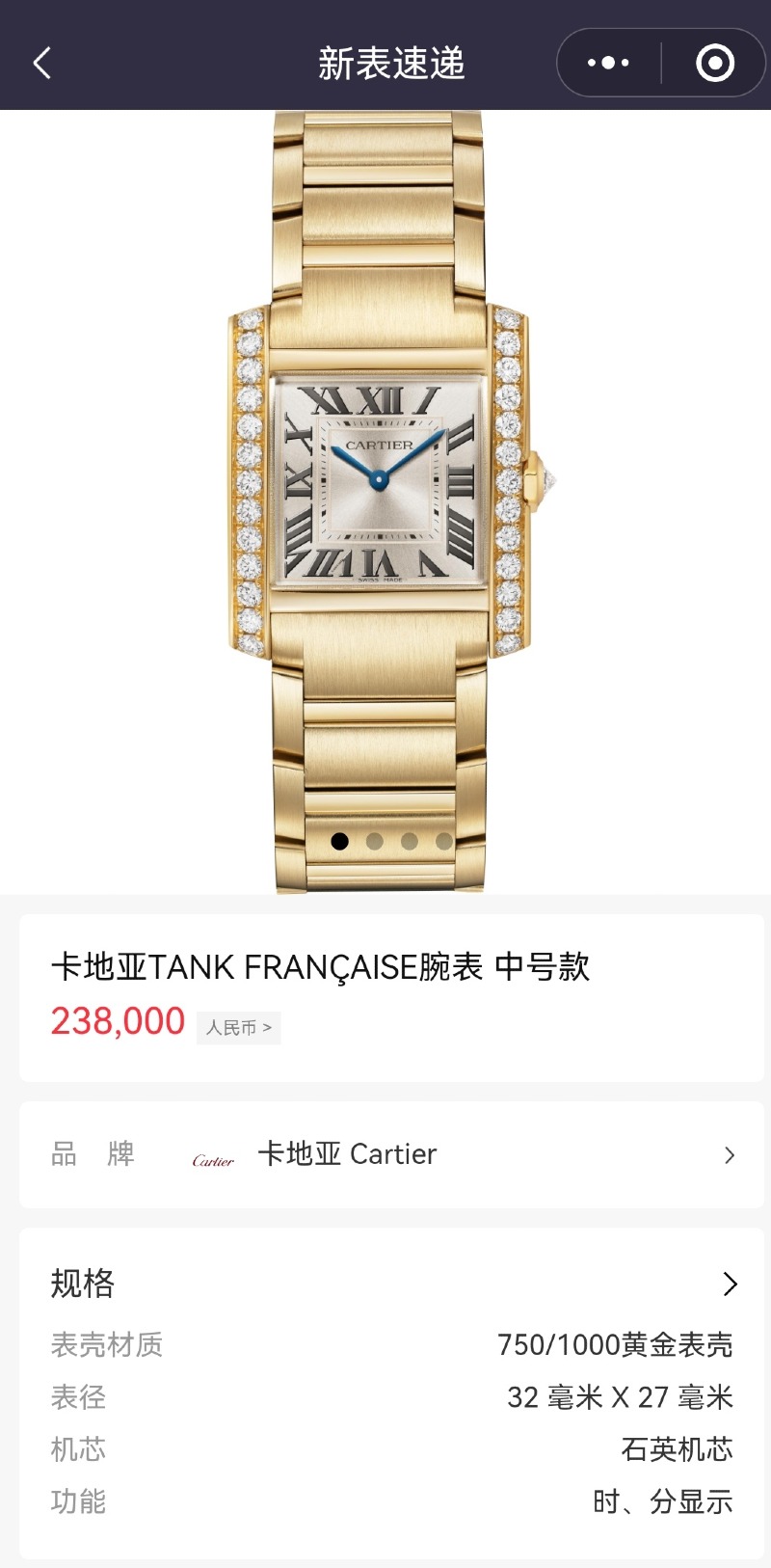
Task: Expand the 规格 specifications section
Action: tap(730, 1284)
